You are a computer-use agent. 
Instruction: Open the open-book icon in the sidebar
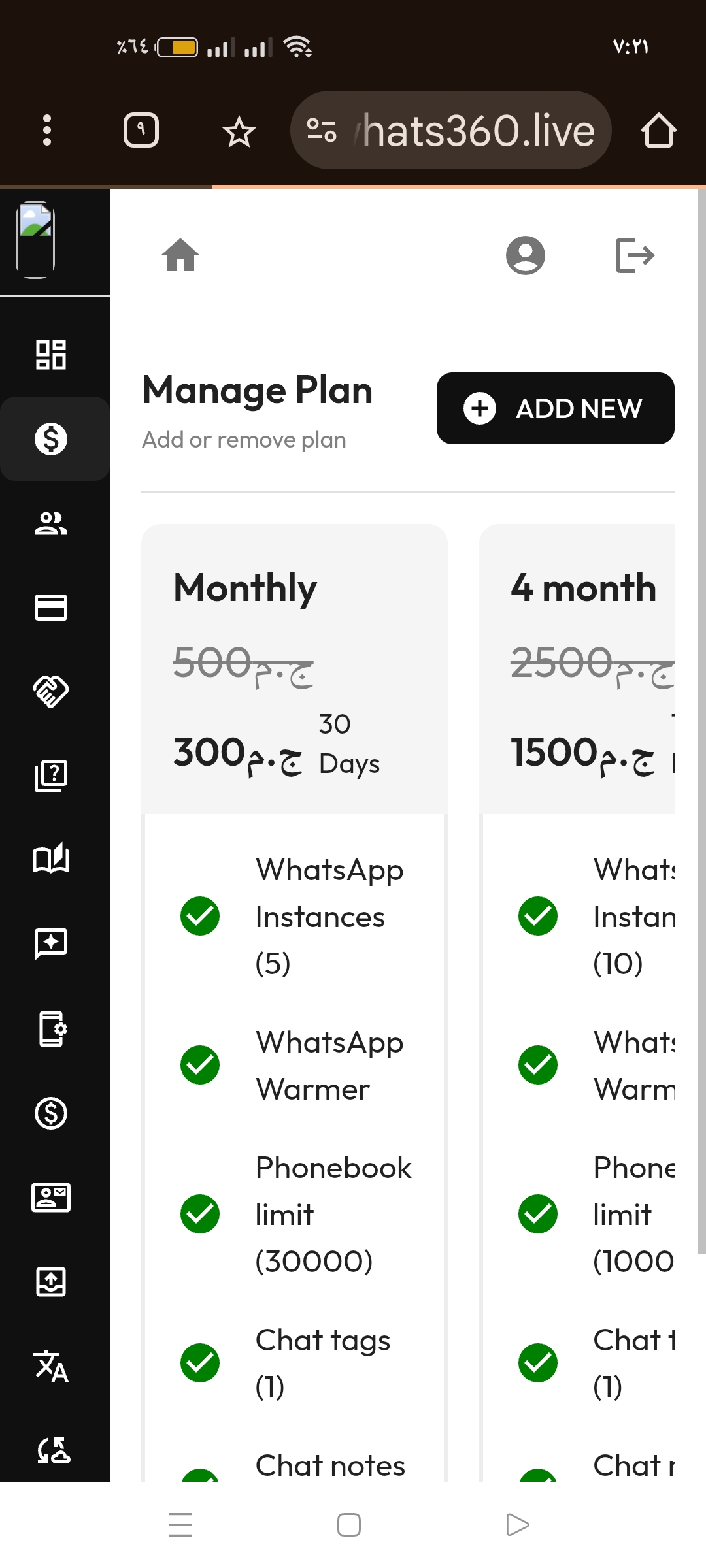pyautogui.click(x=51, y=859)
